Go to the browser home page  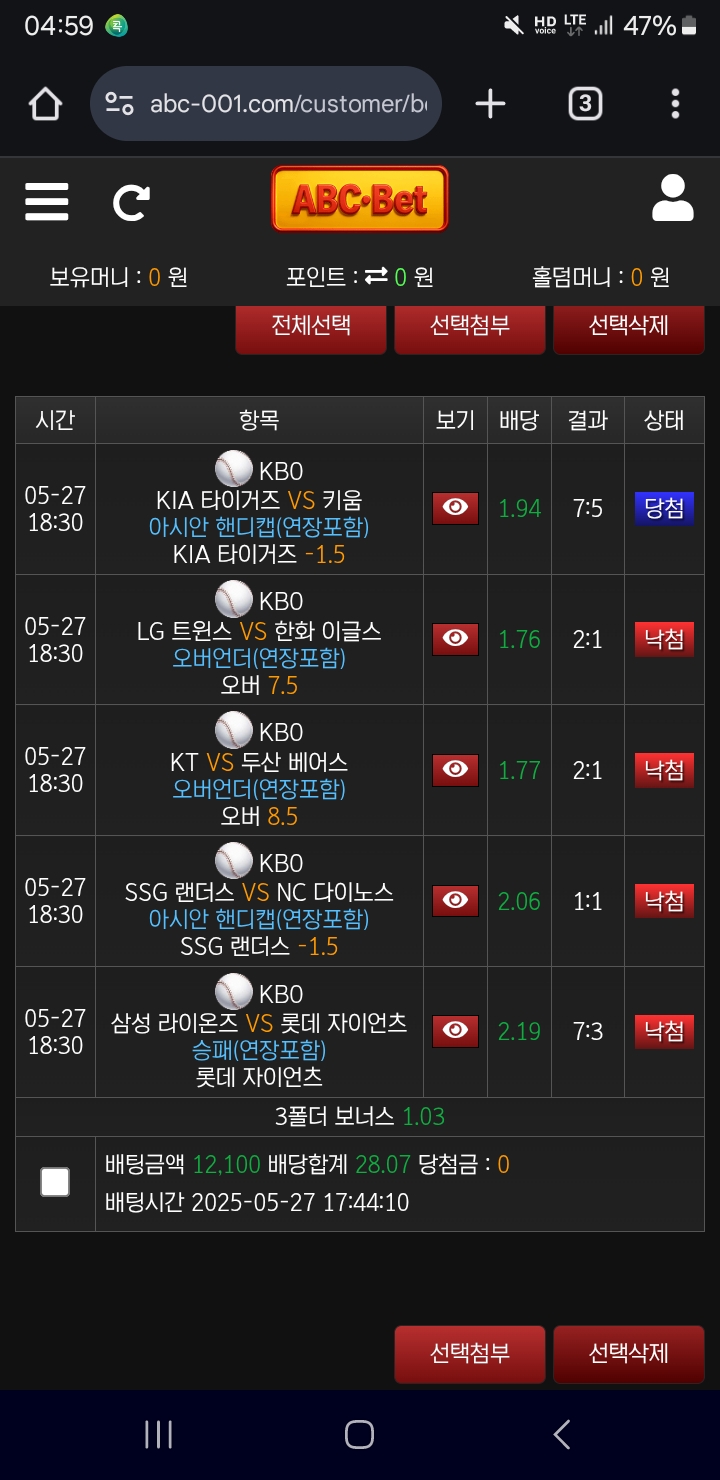click(45, 104)
